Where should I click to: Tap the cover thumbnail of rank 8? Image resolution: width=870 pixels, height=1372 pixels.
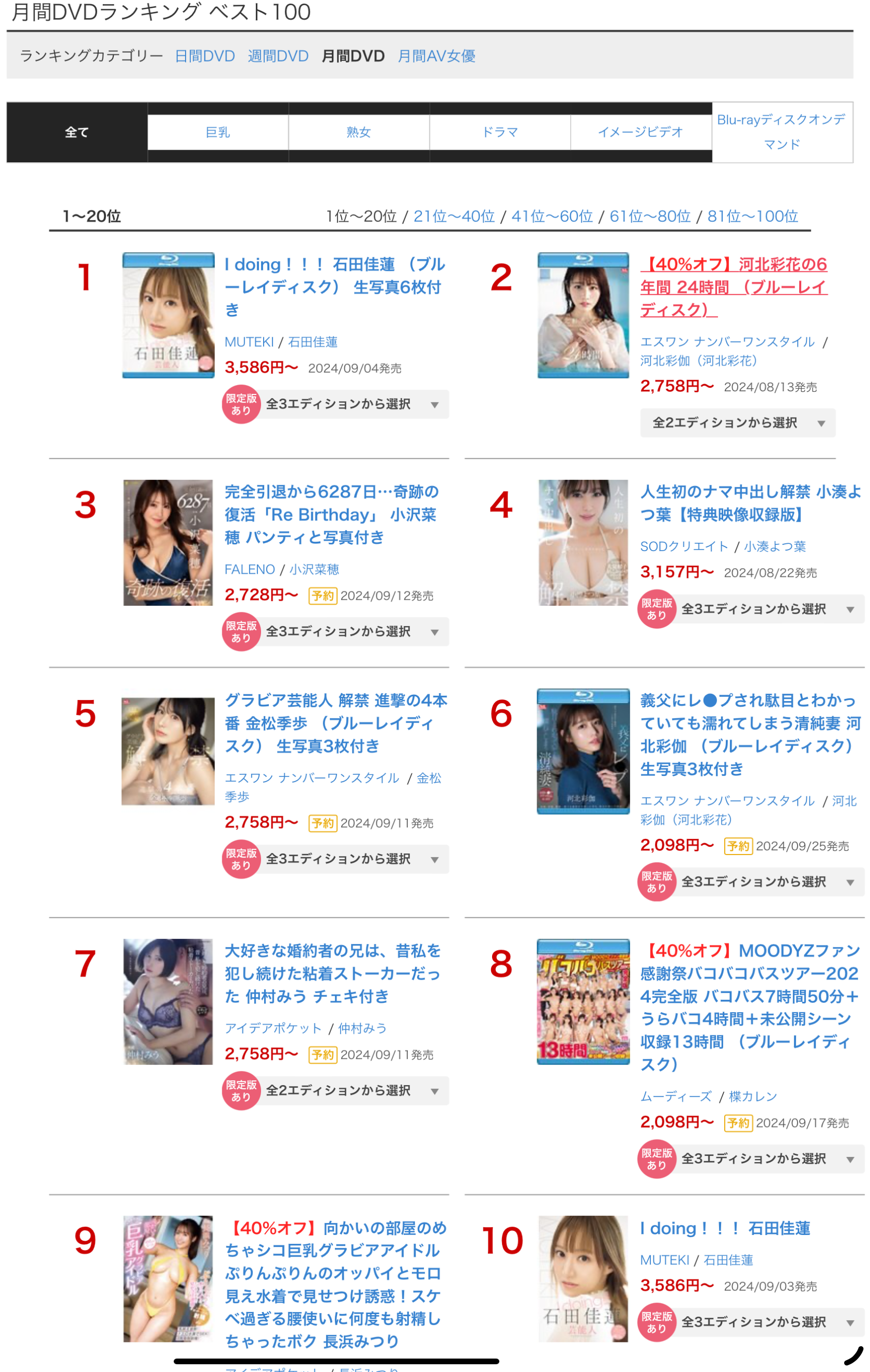[x=583, y=1002]
